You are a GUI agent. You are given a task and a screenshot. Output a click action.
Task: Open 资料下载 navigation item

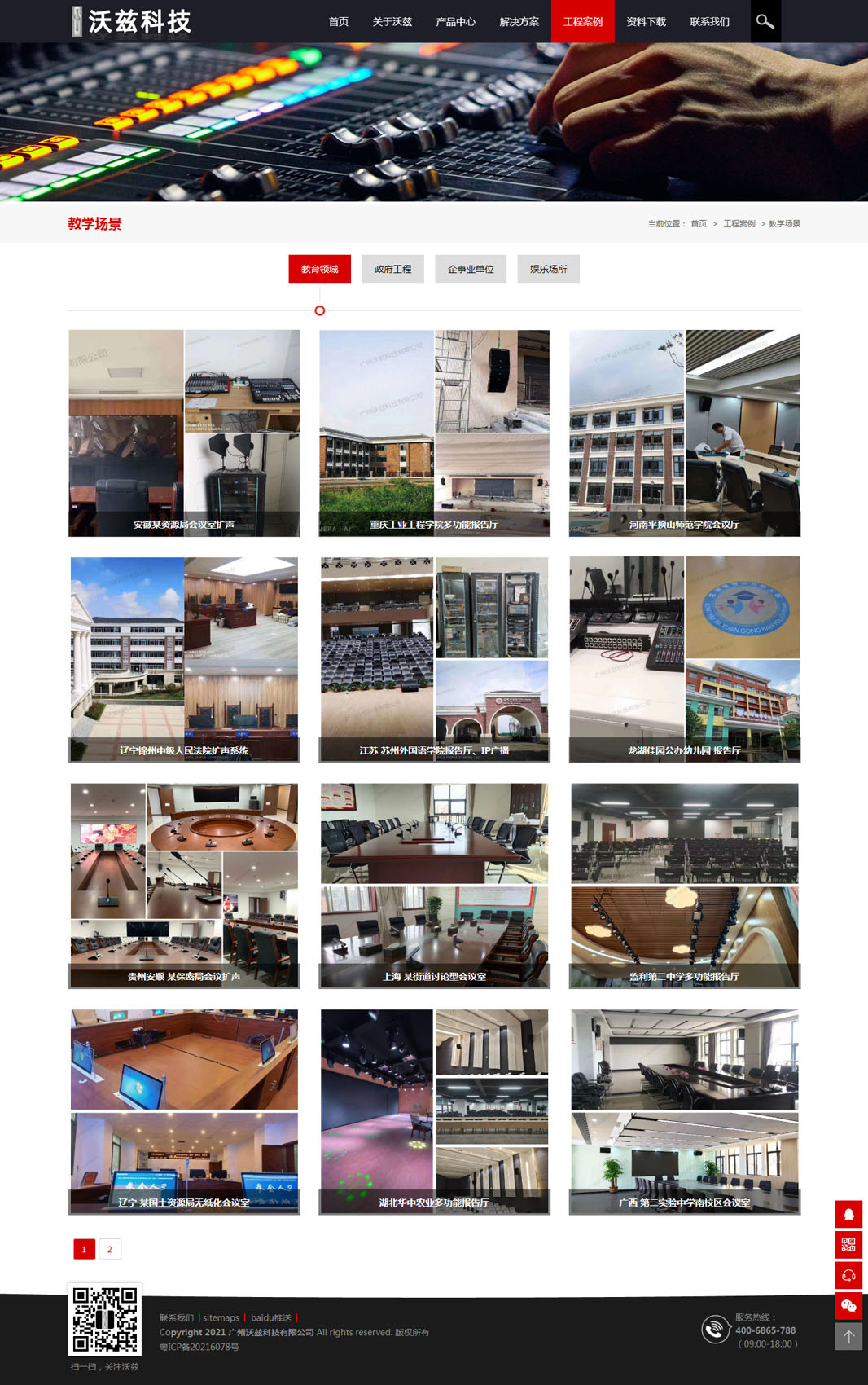(x=646, y=21)
